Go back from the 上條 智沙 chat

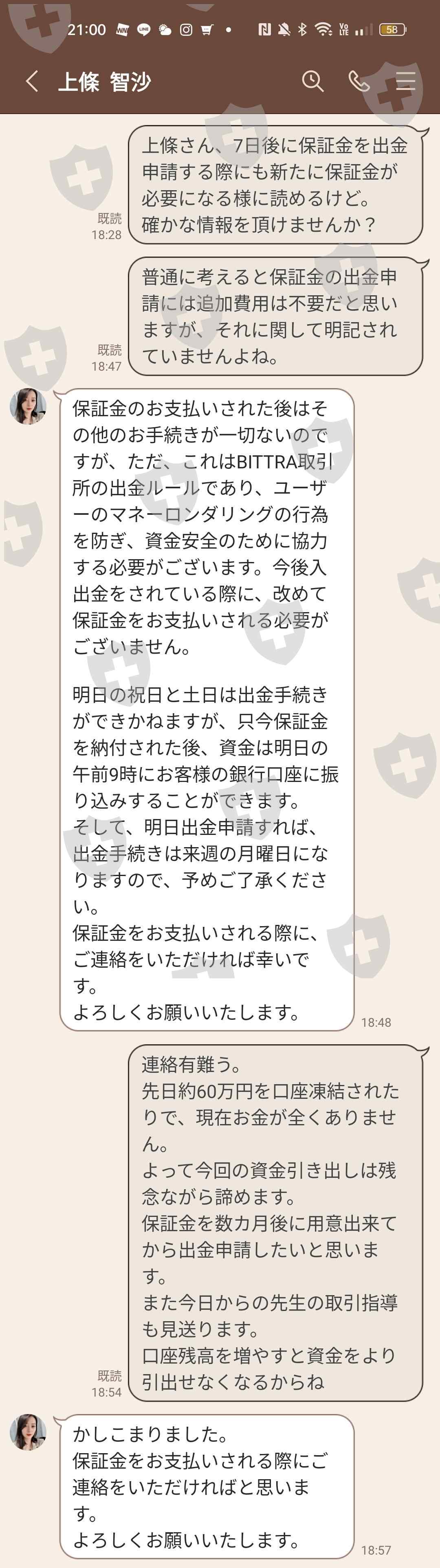click(32, 81)
